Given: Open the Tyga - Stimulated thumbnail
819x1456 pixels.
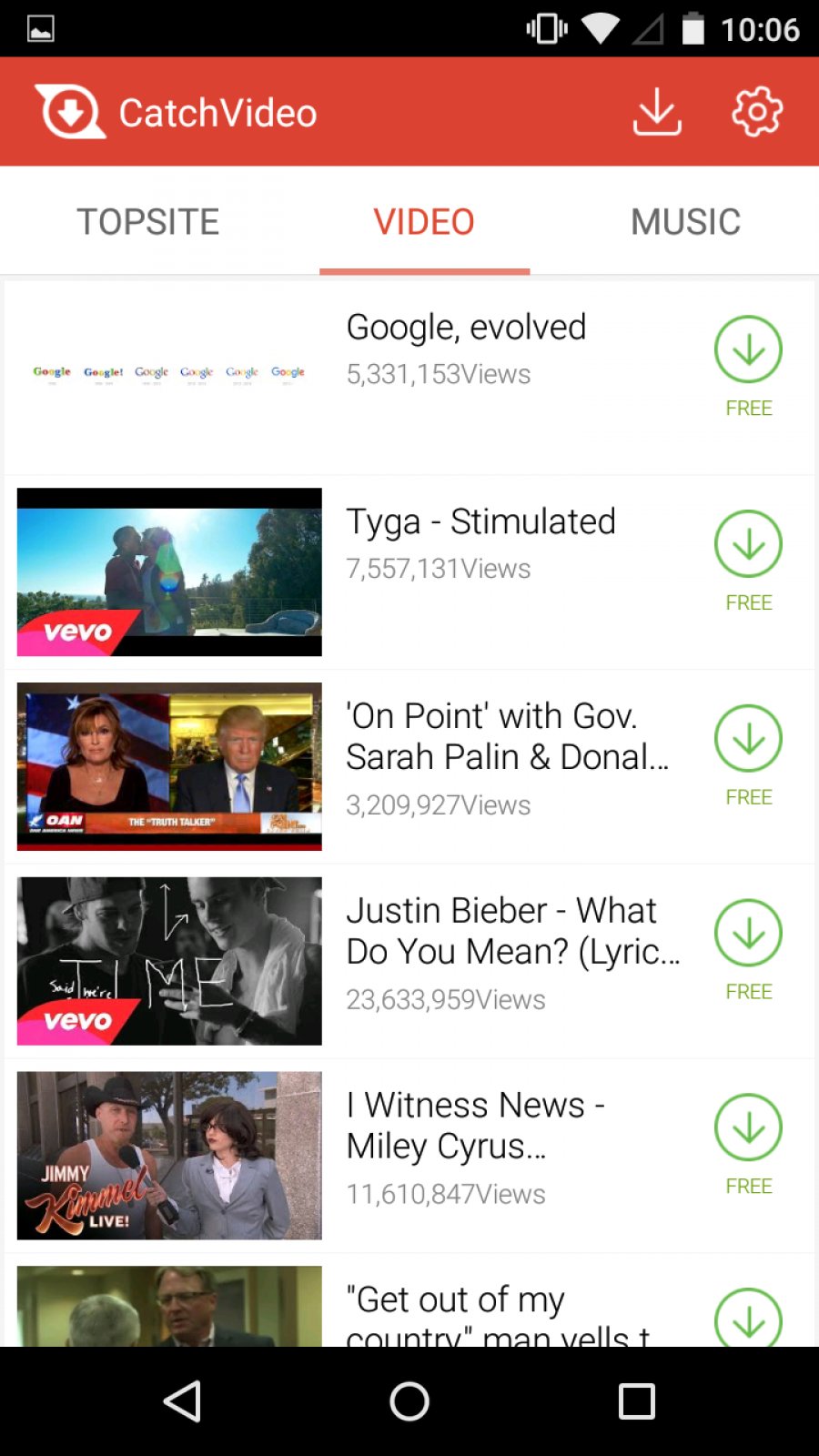Looking at the screenshot, I should (x=169, y=571).
